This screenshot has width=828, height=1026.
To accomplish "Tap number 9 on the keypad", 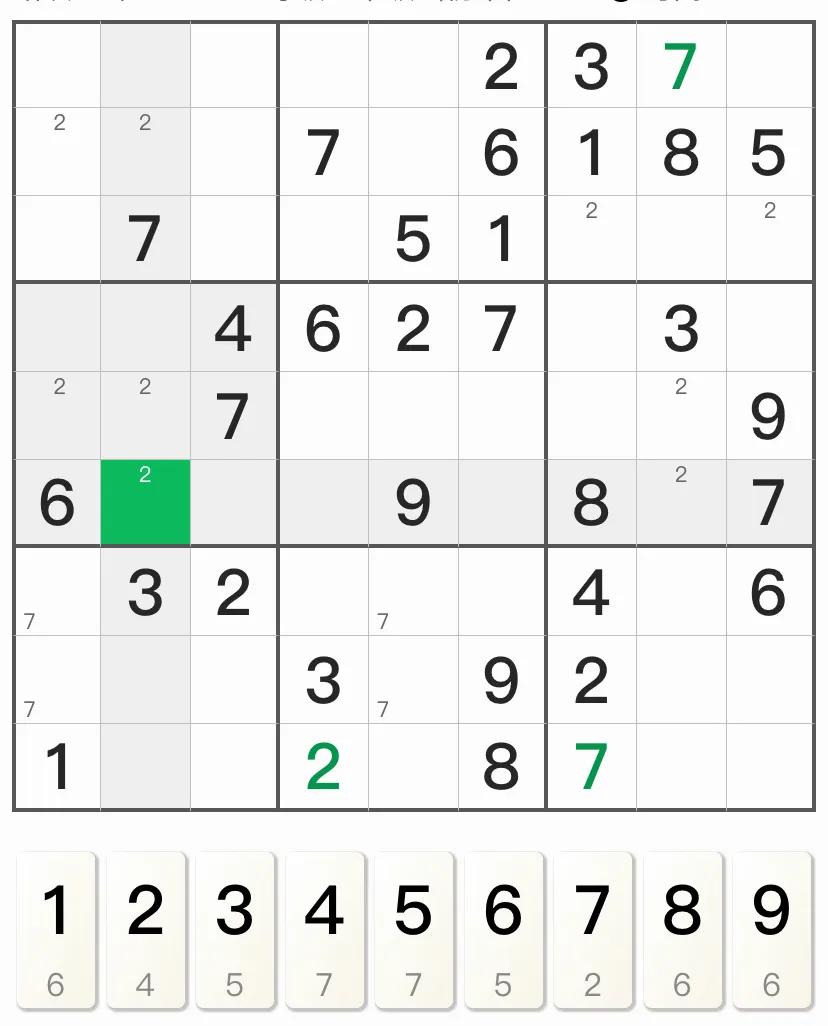I will (x=771, y=928).
